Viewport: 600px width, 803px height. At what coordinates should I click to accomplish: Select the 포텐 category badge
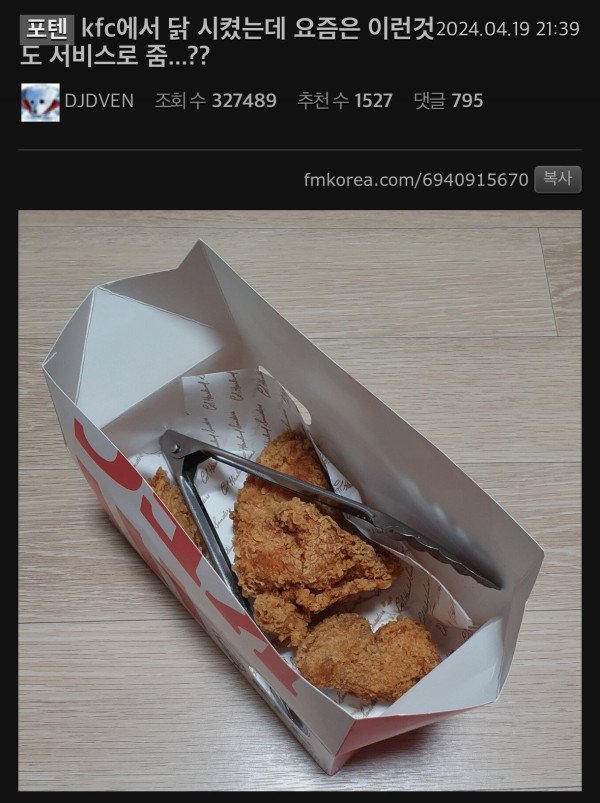(x=47, y=28)
